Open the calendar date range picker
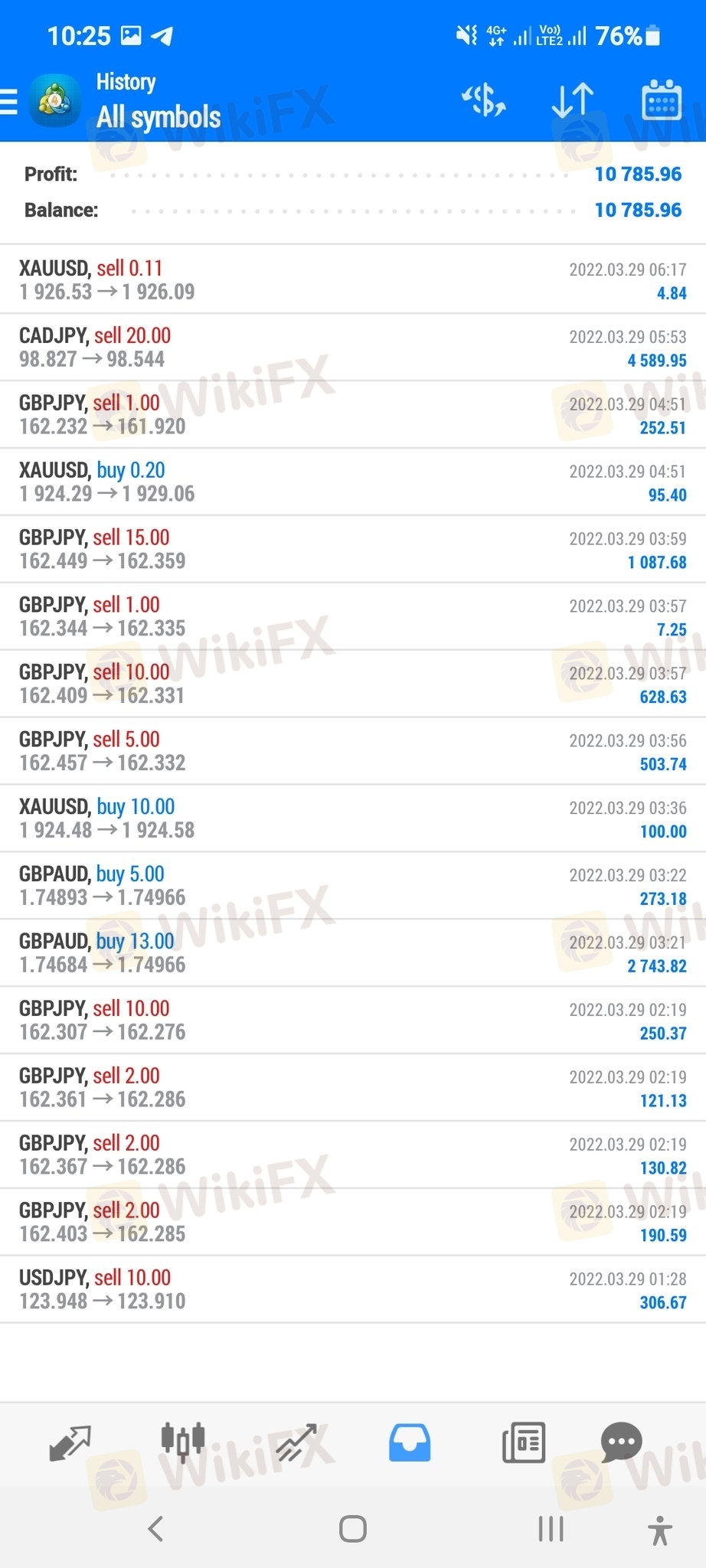706x1568 pixels. (x=660, y=101)
